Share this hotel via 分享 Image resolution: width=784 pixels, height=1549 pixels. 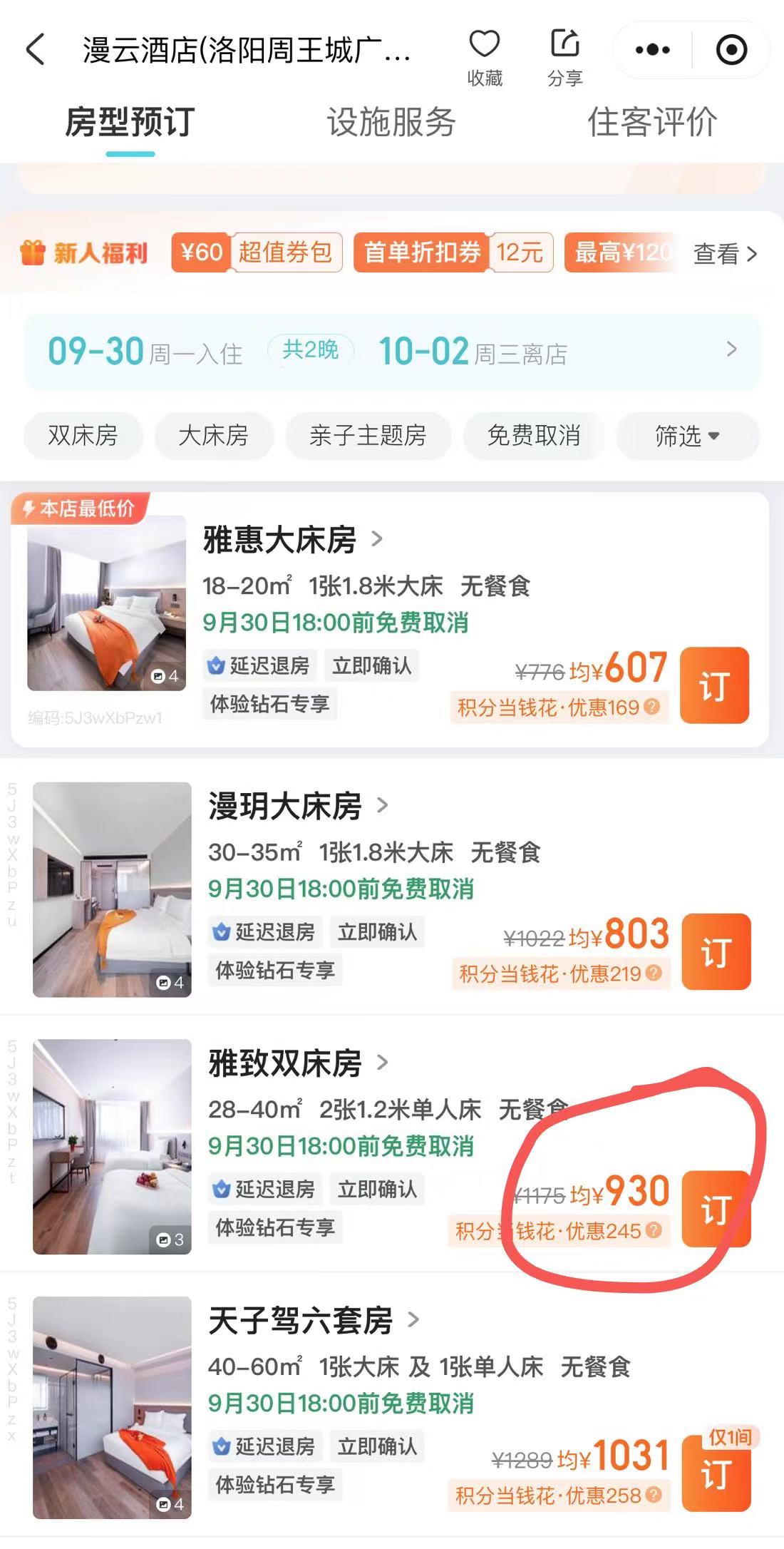[x=565, y=58]
